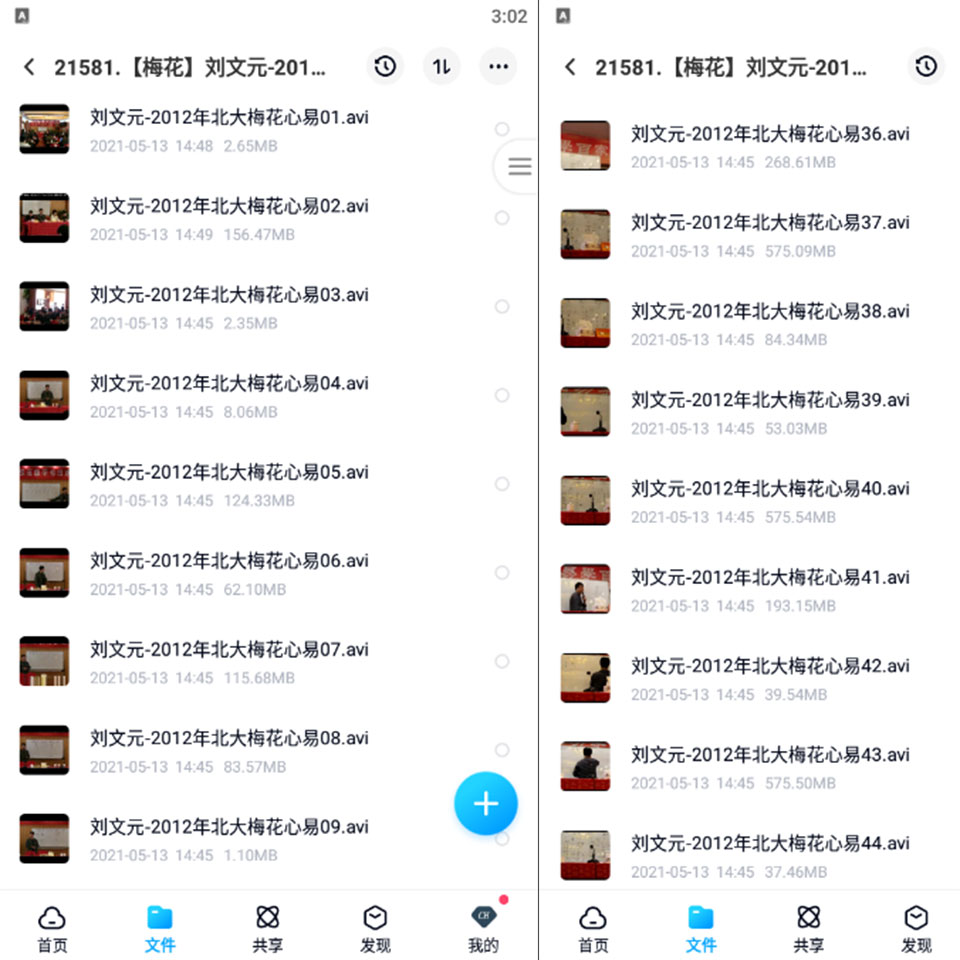Switch to the 我的 tab
Screen dimensions: 960x960
pos(483,928)
